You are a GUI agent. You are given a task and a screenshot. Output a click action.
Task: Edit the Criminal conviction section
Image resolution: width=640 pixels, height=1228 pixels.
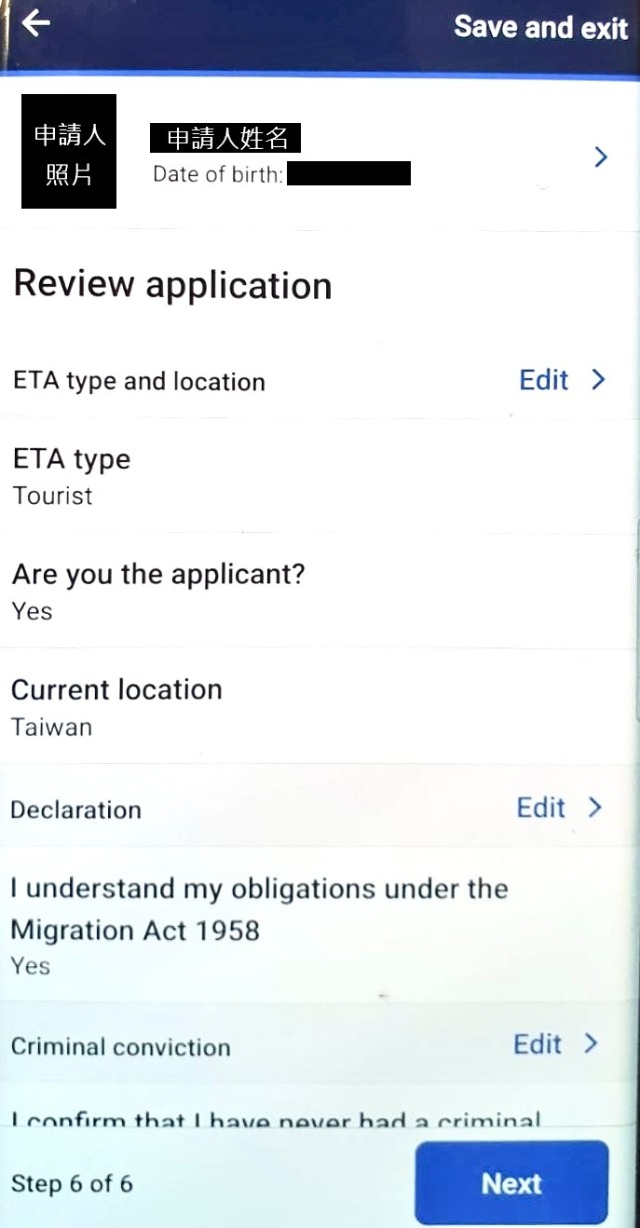555,1044
